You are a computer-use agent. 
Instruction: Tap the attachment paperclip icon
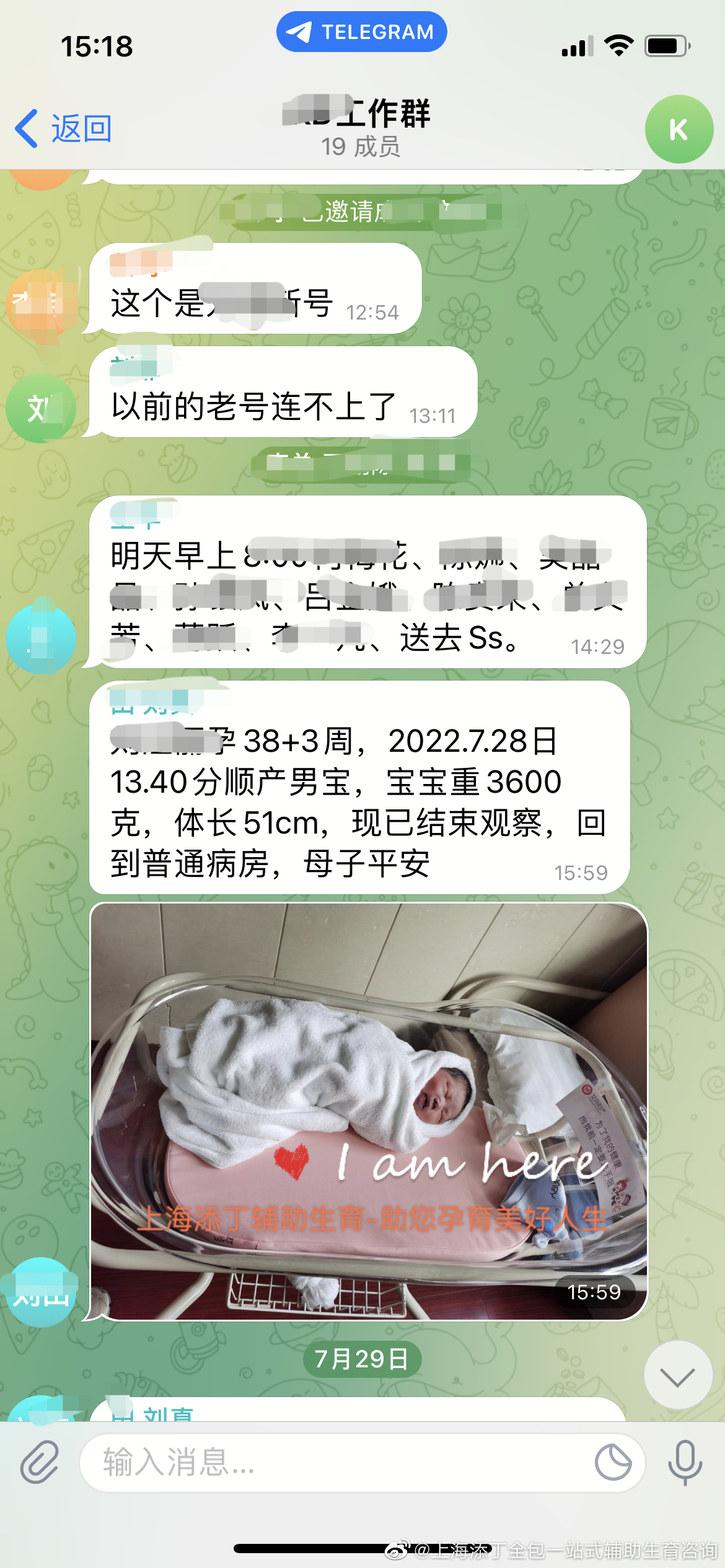(40, 1462)
